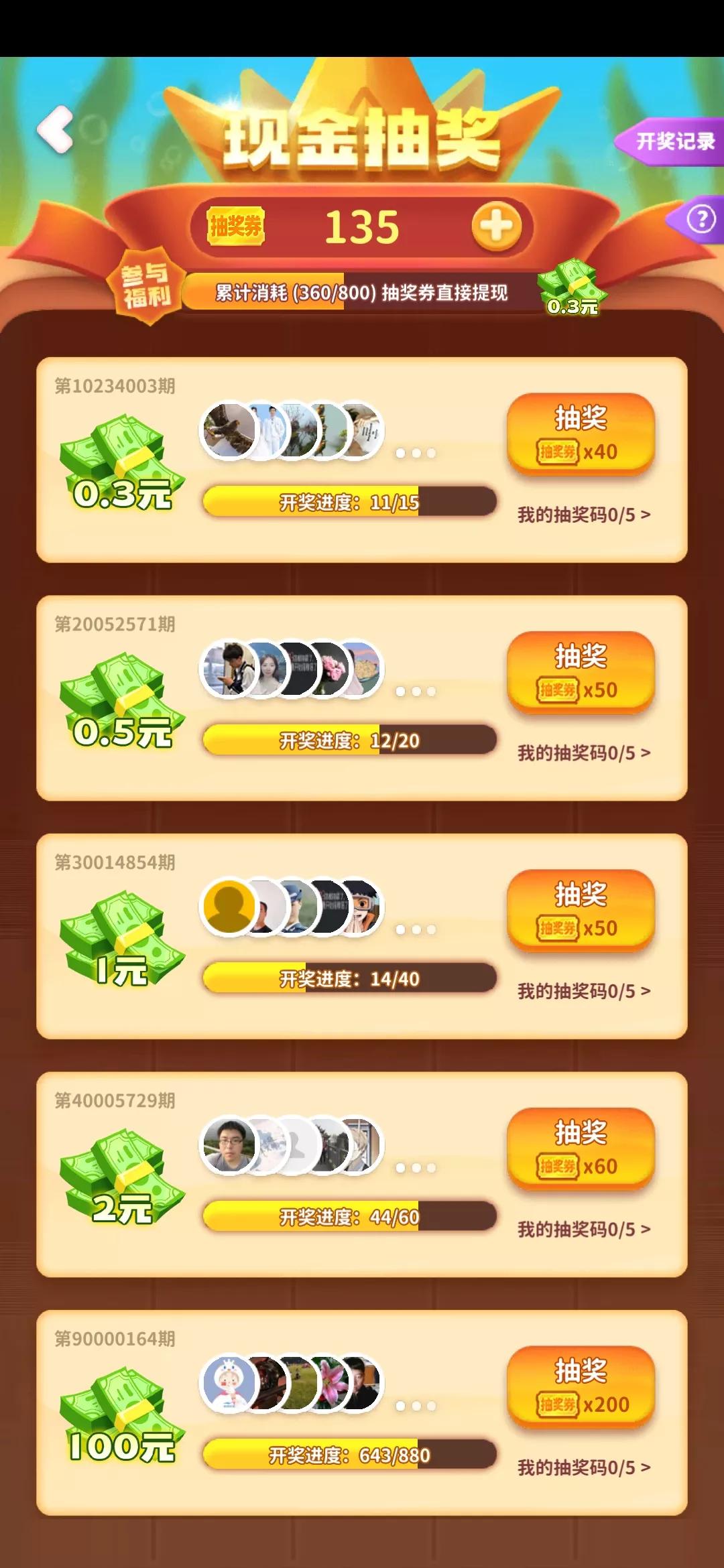Image resolution: width=724 pixels, height=1568 pixels.
Task: Click the 累计消耗 360/800 withdrawal banner
Action: (362, 291)
